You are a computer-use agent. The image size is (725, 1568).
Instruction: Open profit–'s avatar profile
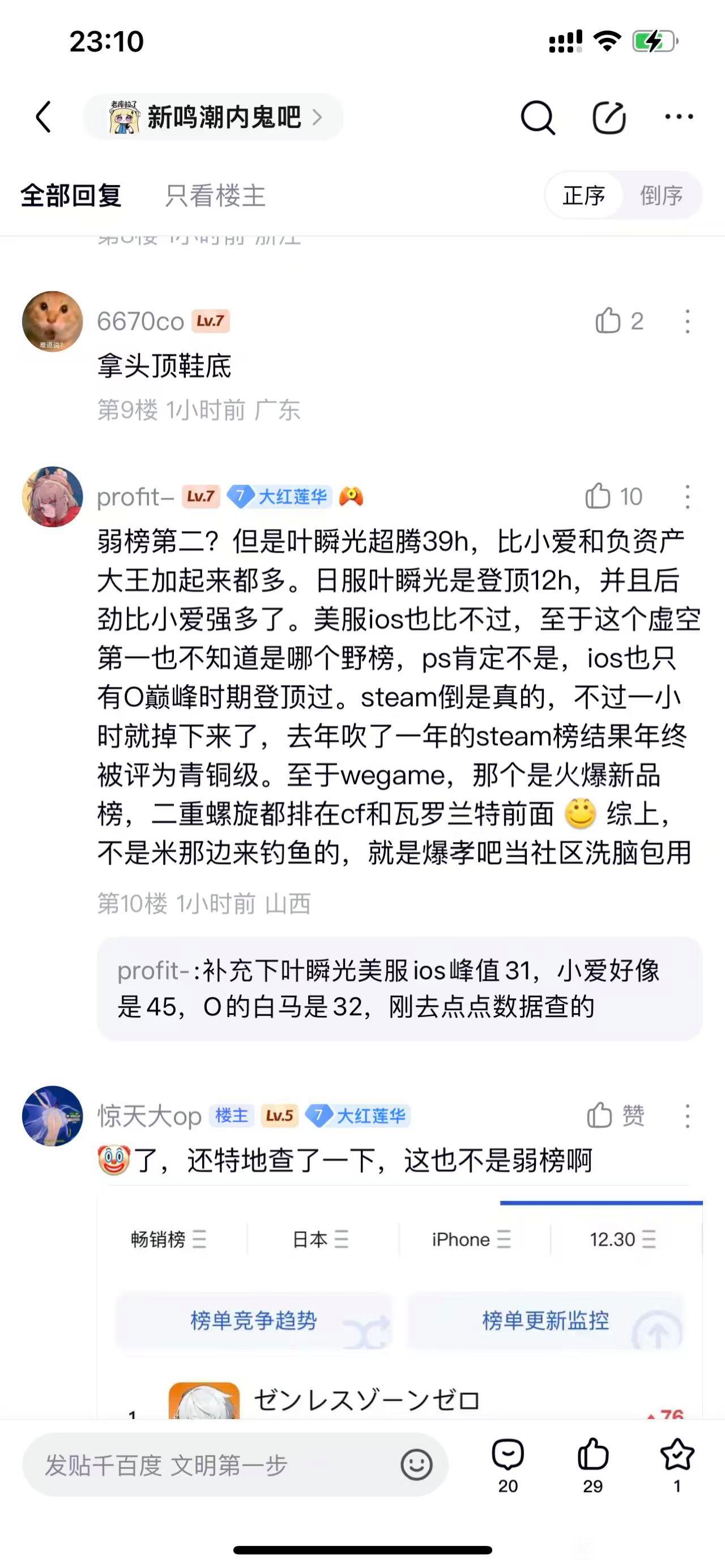click(52, 497)
